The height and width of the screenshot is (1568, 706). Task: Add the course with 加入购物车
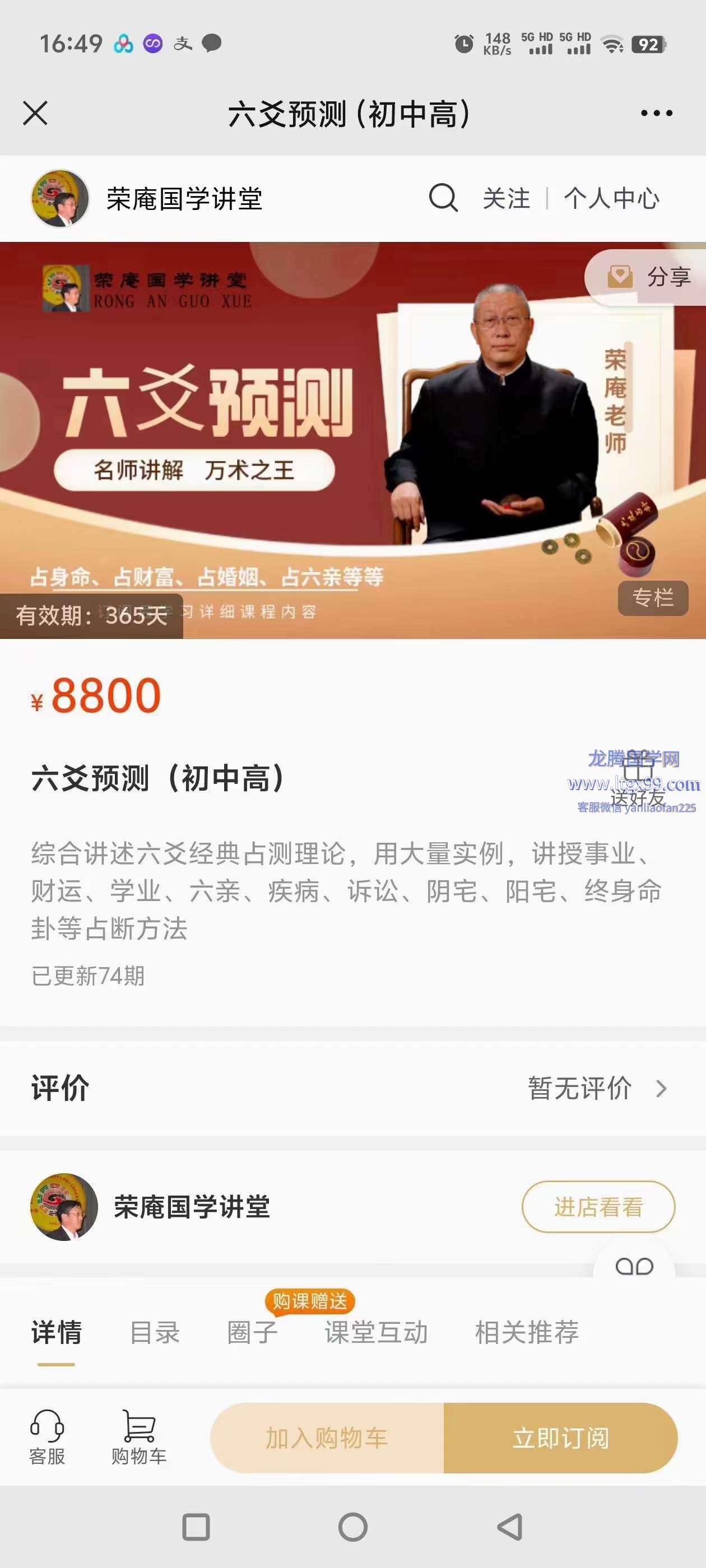pos(327,1438)
